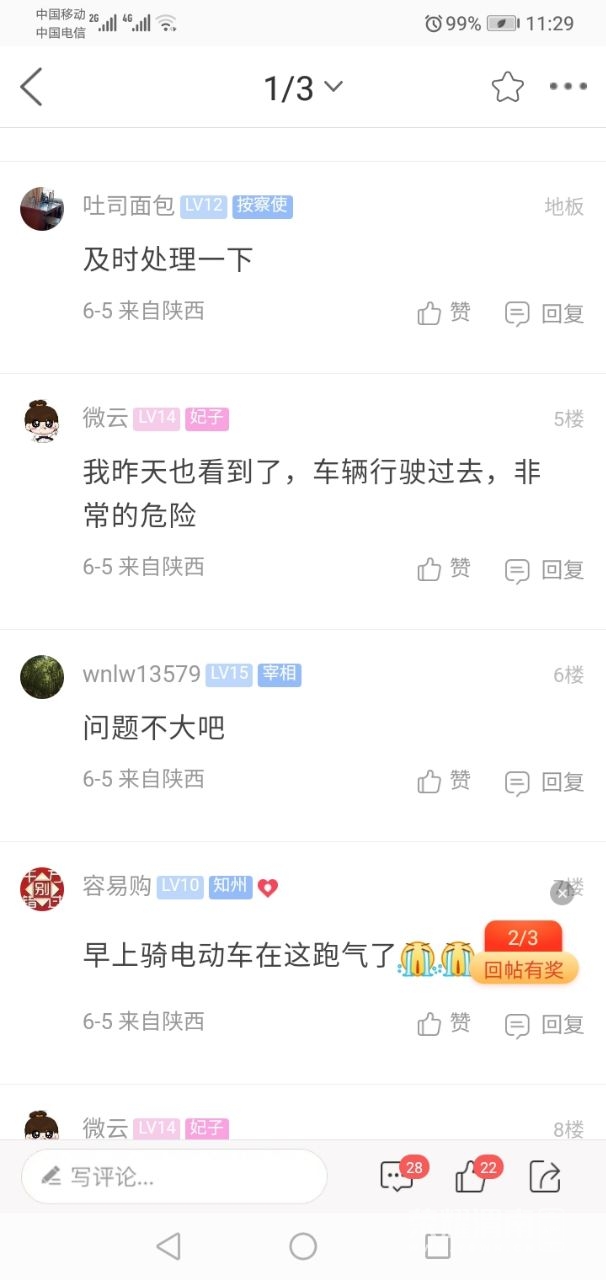Reply to 吐司面包's comment
Viewport: 606px width, 1280px height.
(x=545, y=313)
